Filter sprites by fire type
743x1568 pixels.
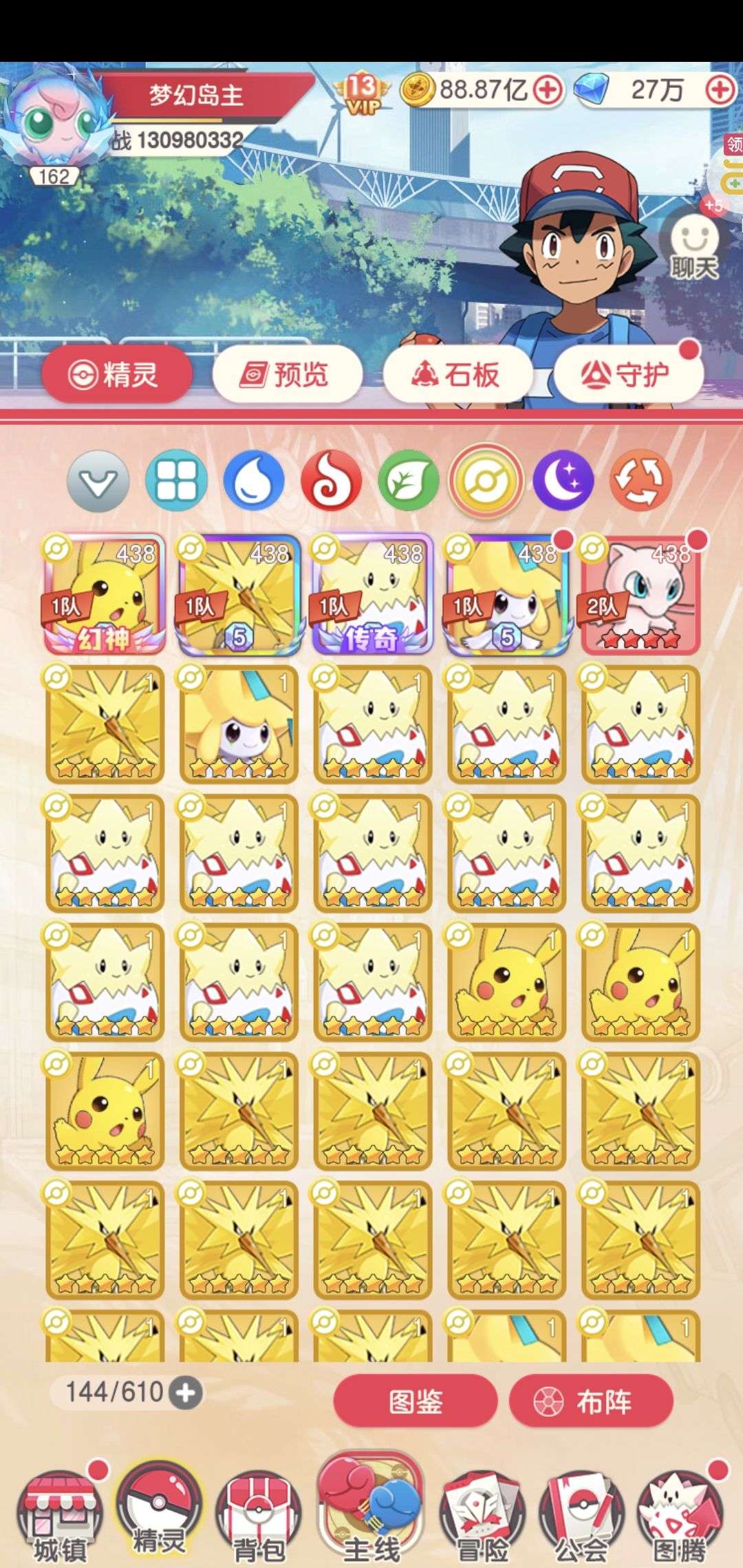click(x=332, y=481)
